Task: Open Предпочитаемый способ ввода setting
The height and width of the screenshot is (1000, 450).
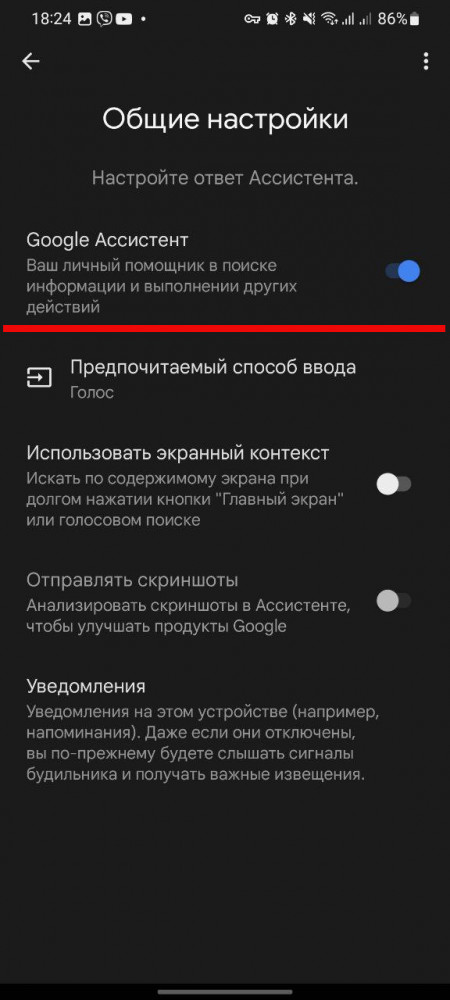Action: coord(225,379)
